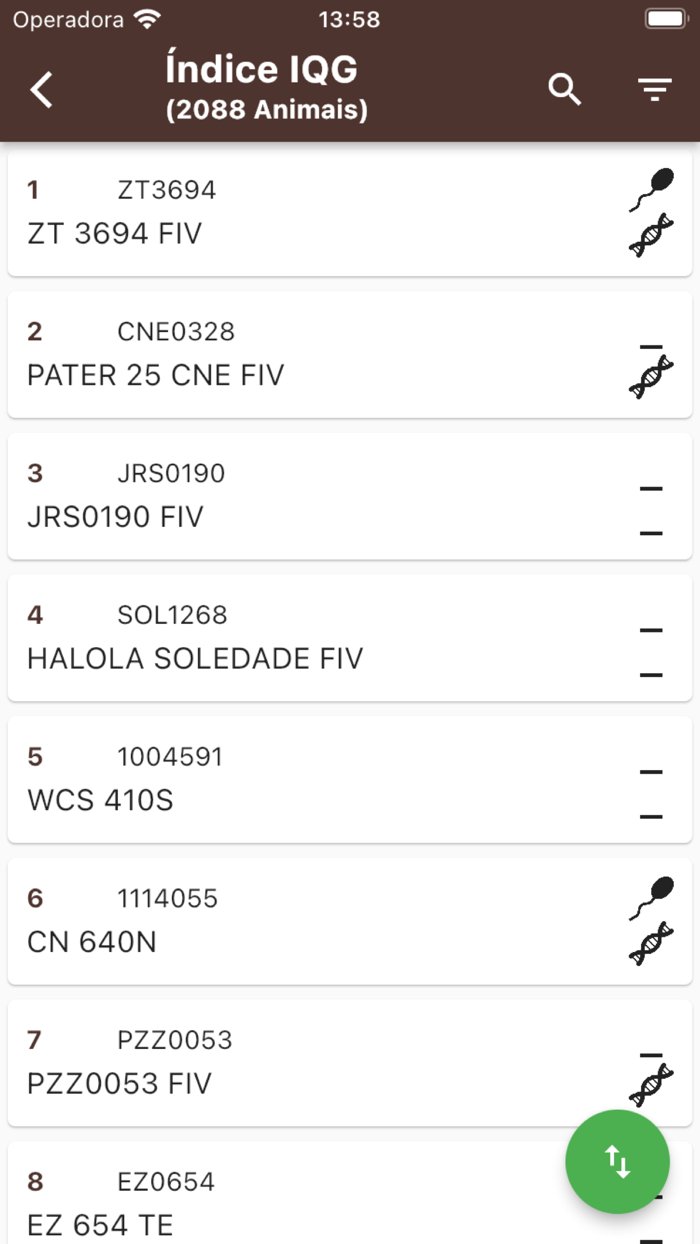Open animal HALOLA SOLEDADE FIV
This screenshot has height=1244, width=700.
click(350, 638)
